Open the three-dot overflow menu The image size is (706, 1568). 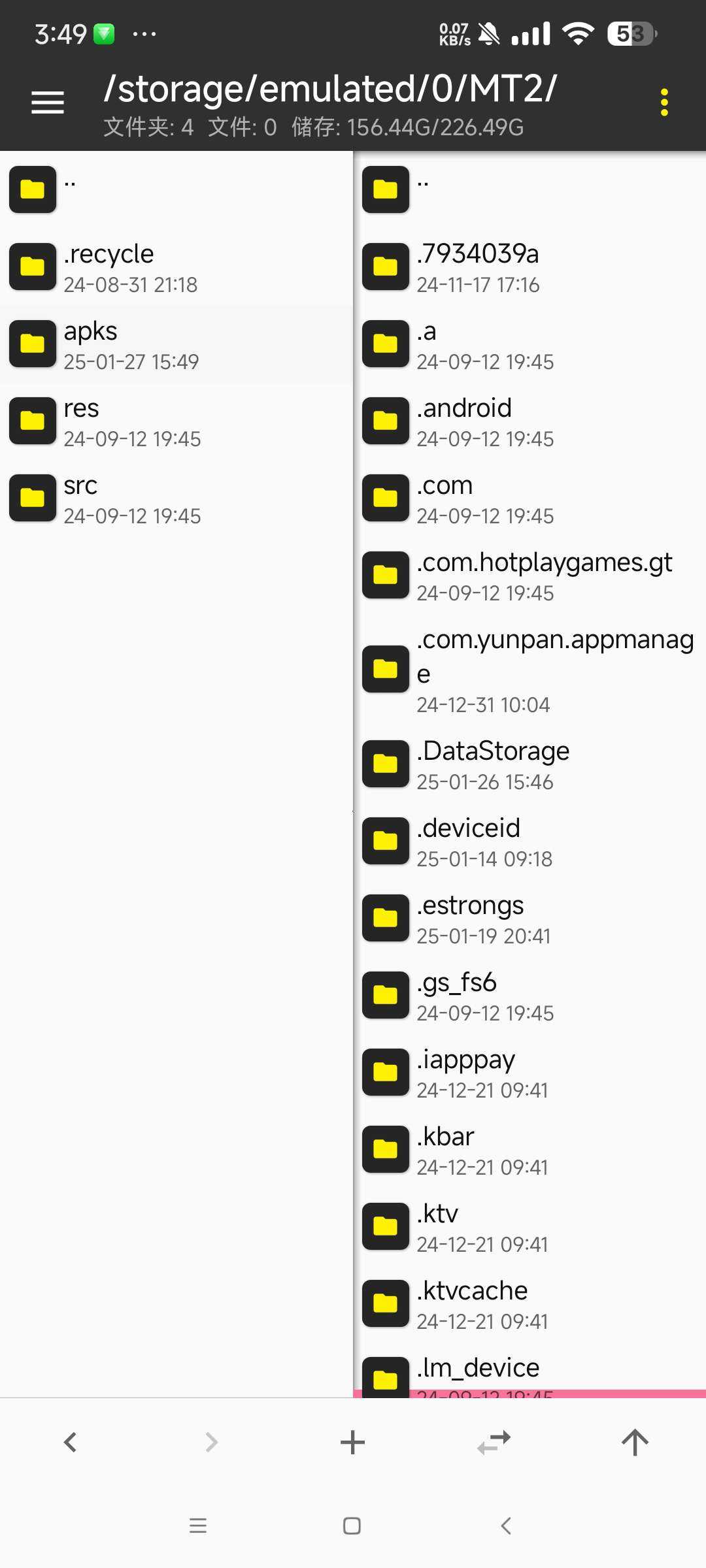pos(664,103)
